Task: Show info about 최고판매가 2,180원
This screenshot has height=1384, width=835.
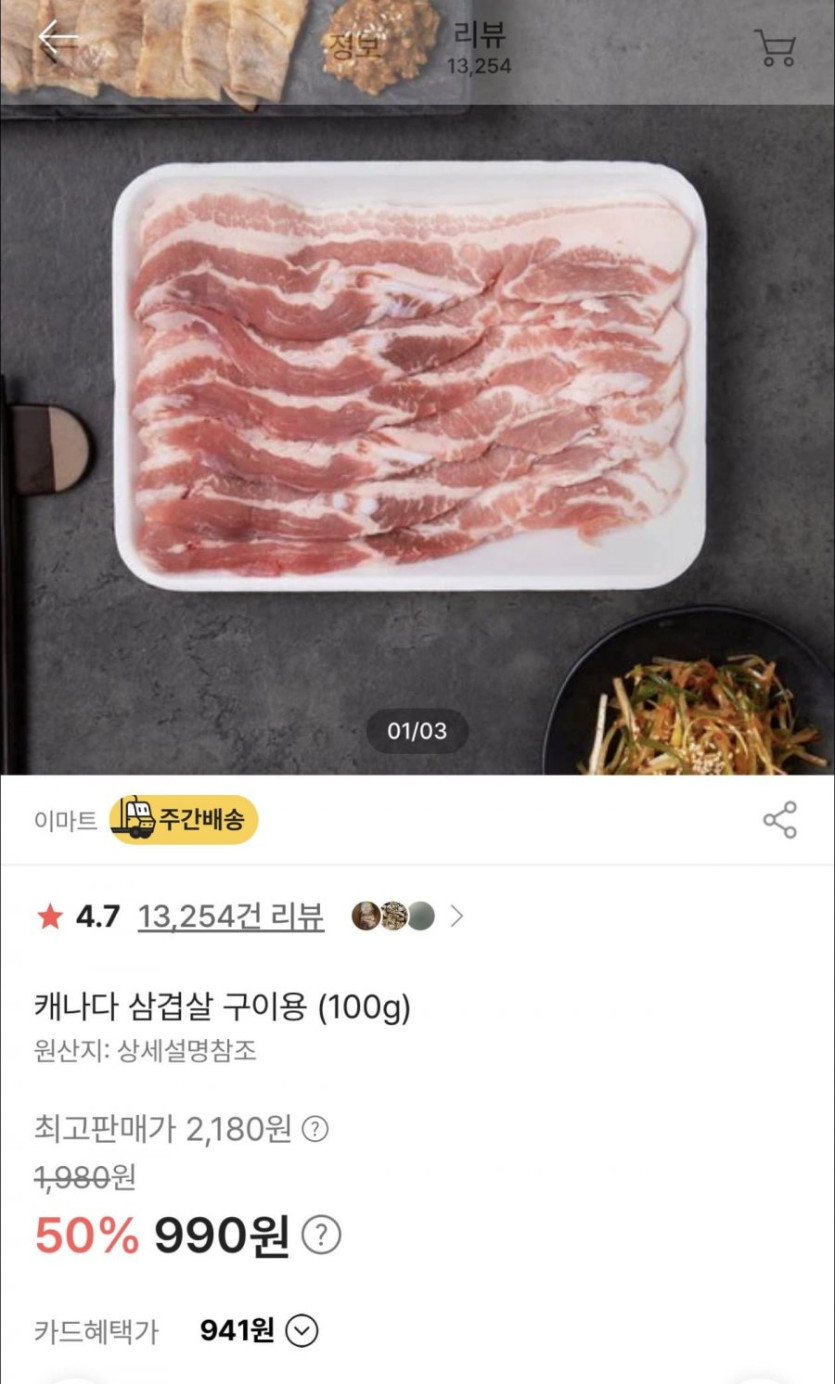Action: (315, 1129)
